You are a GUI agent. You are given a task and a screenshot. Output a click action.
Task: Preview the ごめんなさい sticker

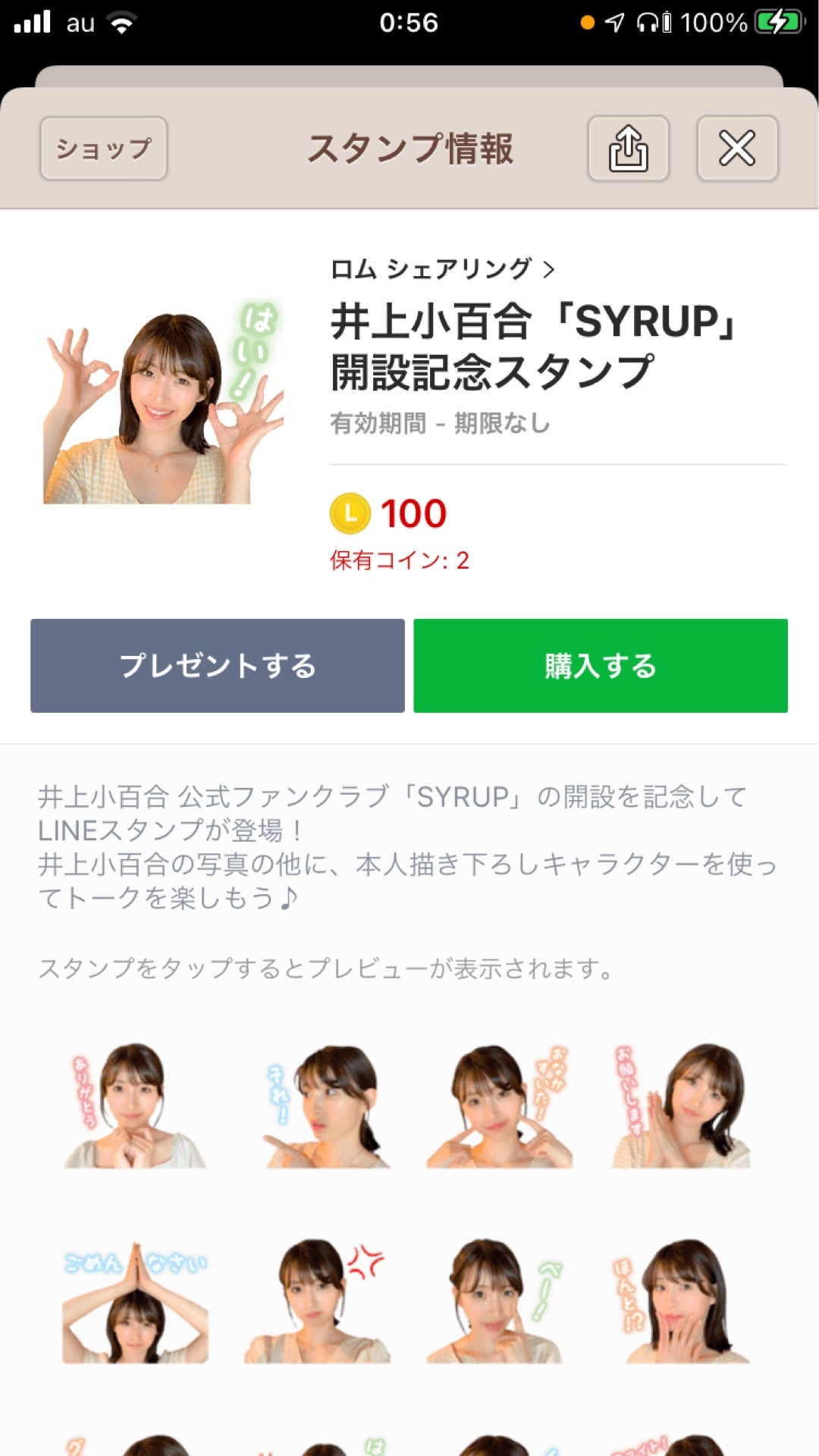[134, 1301]
